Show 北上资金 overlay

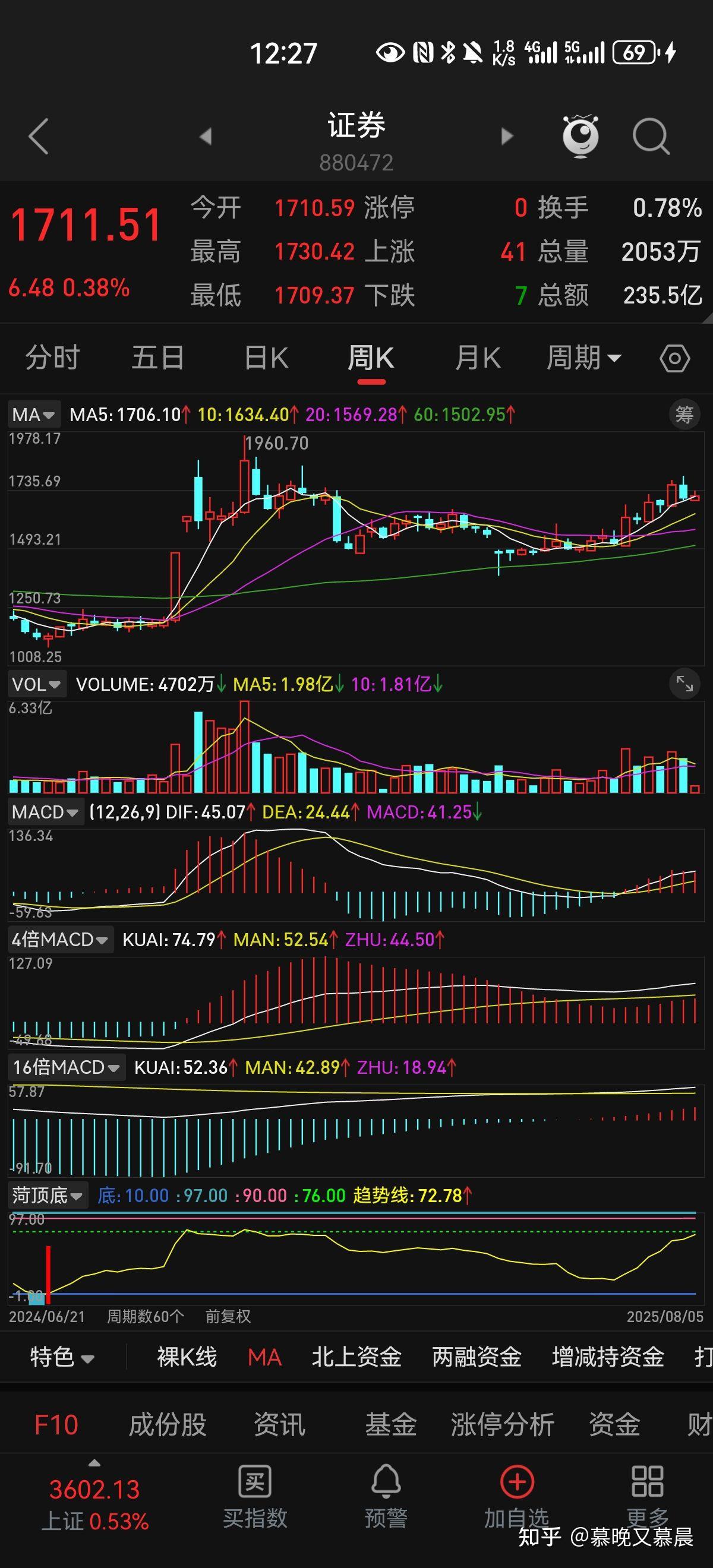point(356,1357)
